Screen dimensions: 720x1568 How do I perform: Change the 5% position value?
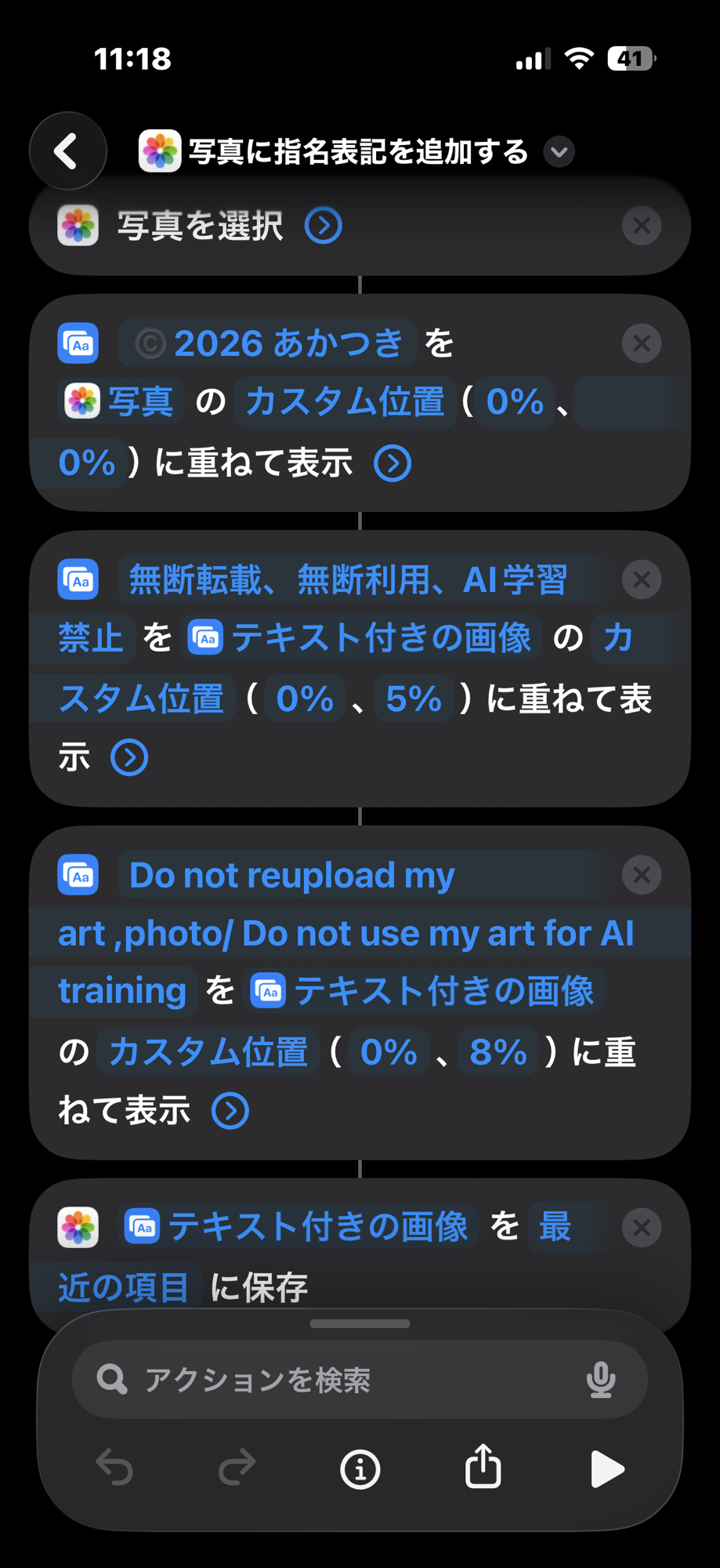pyautogui.click(x=414, y=698)
